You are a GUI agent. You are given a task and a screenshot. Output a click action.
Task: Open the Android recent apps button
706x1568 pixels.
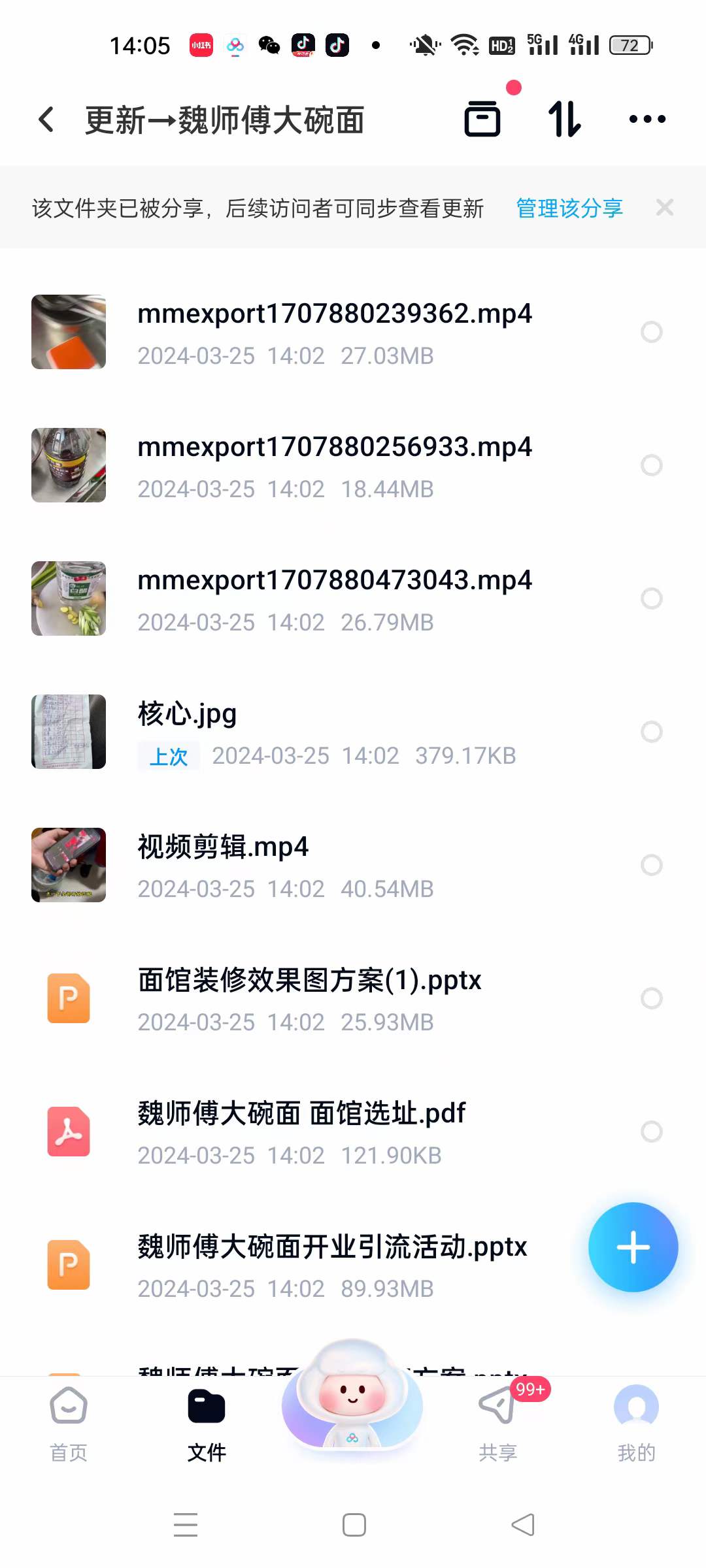pyautogui.click(x=186, y=1524)
